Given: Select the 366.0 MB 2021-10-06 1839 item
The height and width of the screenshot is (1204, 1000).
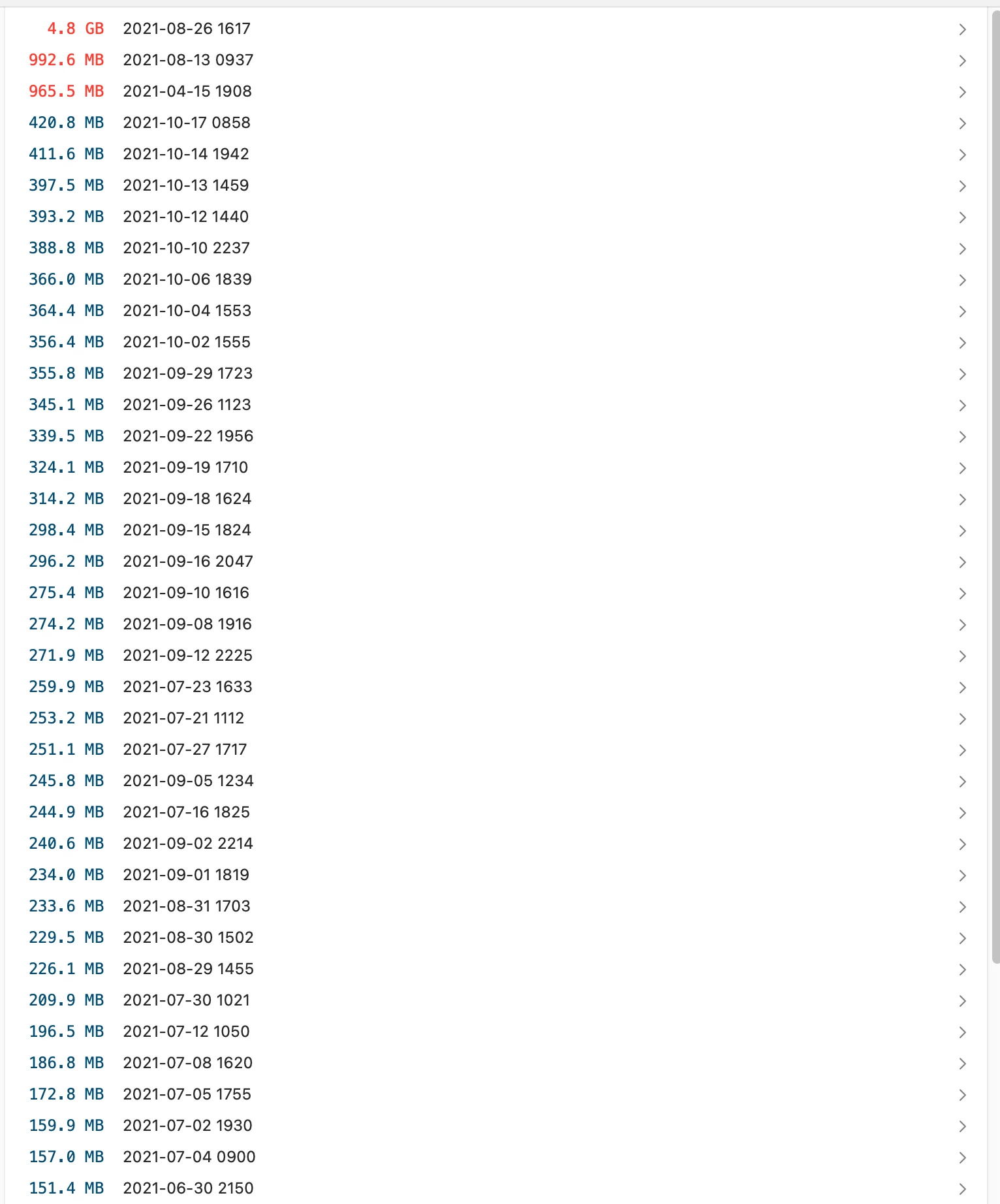Looking at the screenshot, I should point(187,279).
